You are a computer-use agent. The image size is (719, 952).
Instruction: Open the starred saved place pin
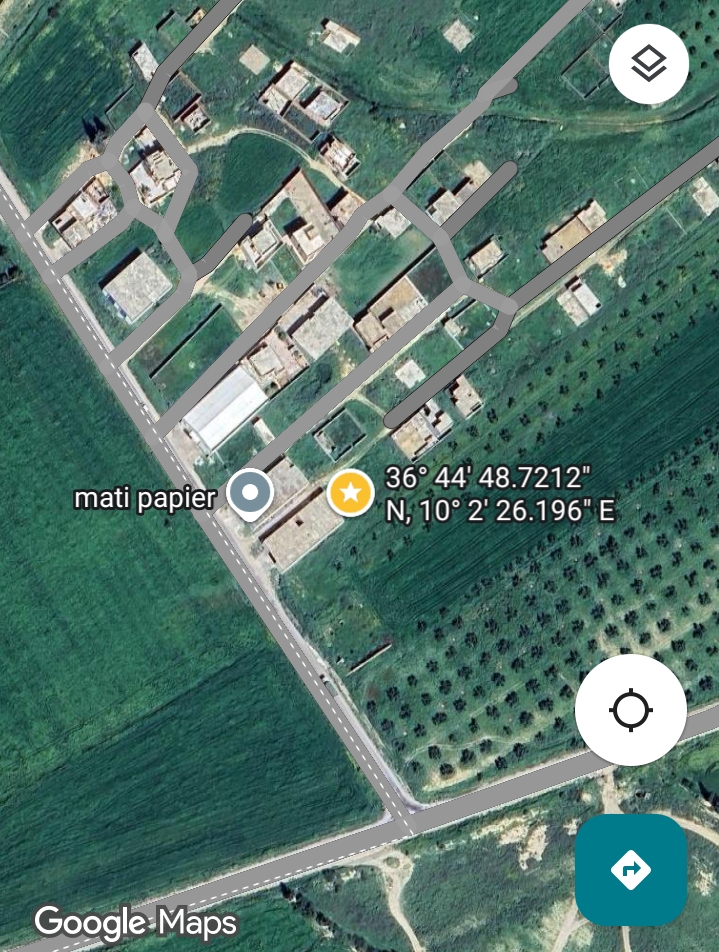coord(351,493)
